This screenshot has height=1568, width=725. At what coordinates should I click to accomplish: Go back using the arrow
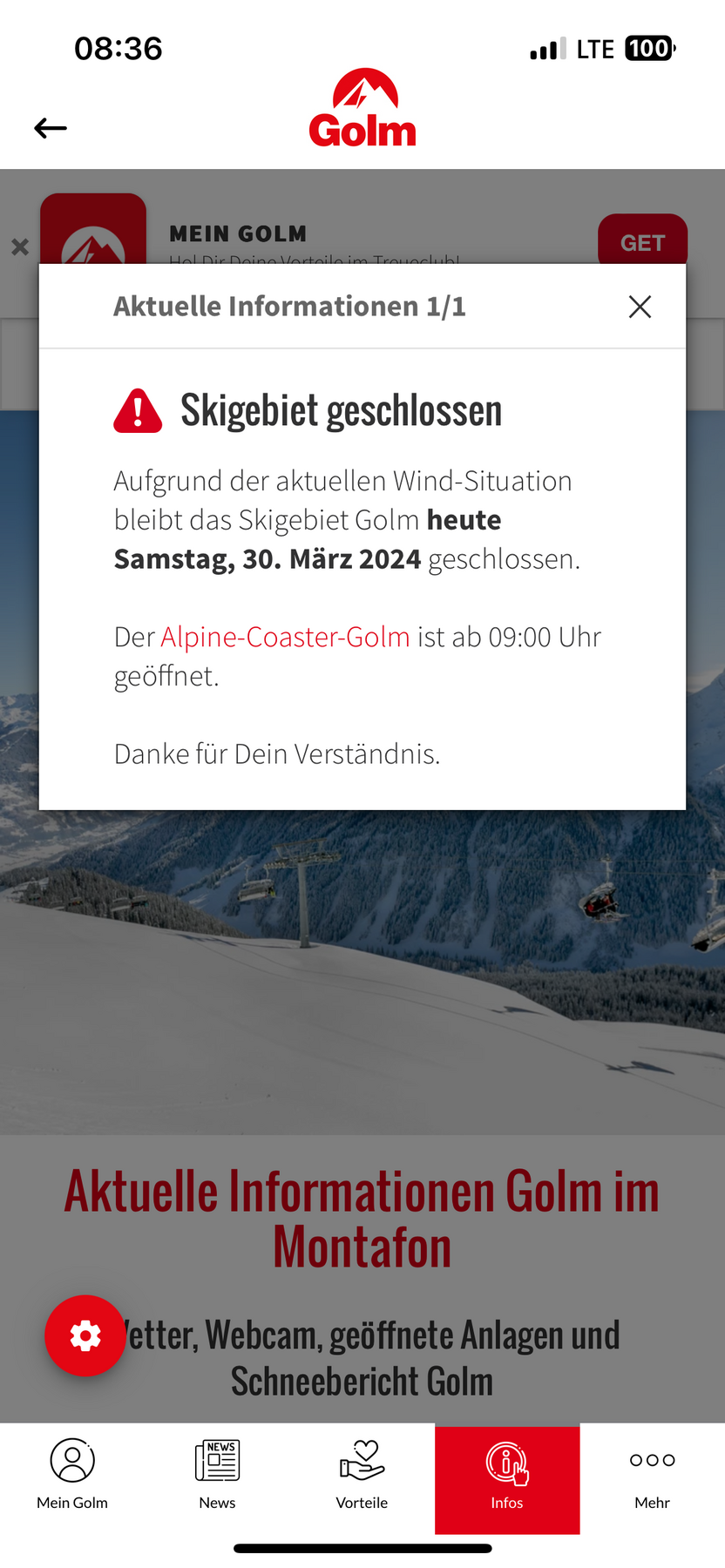pos(51,129)
